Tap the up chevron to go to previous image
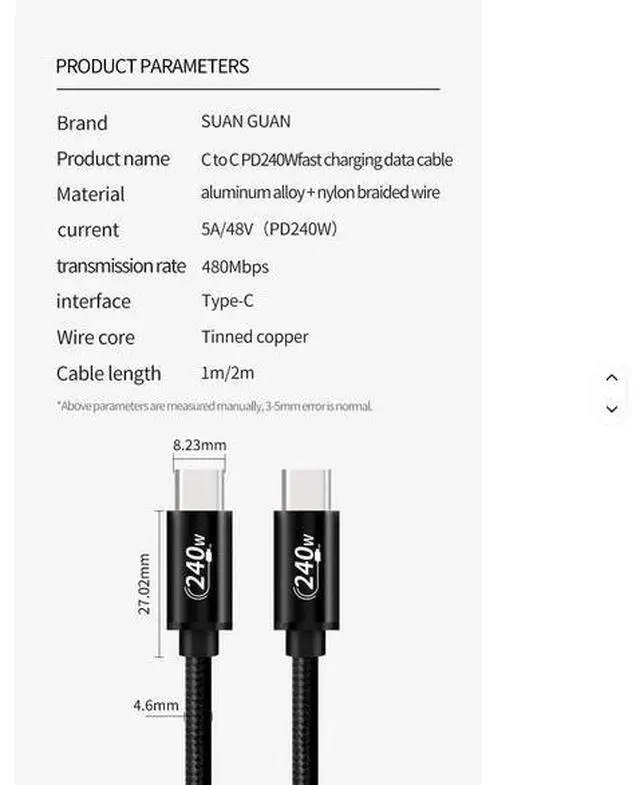This screenshot has height=785, width=640. [612, 378]
